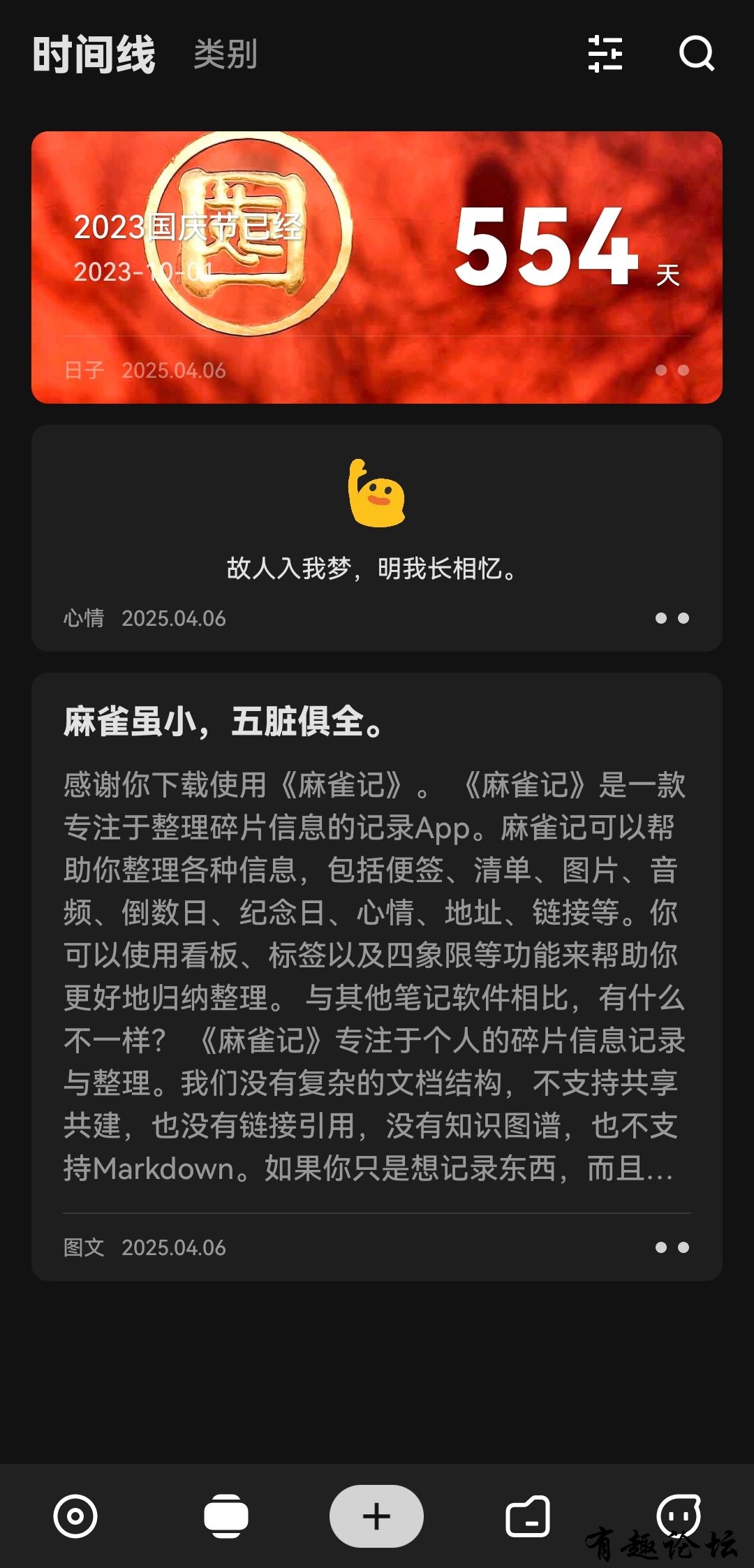Switch to the stacked cards bottom tab

226,1516
